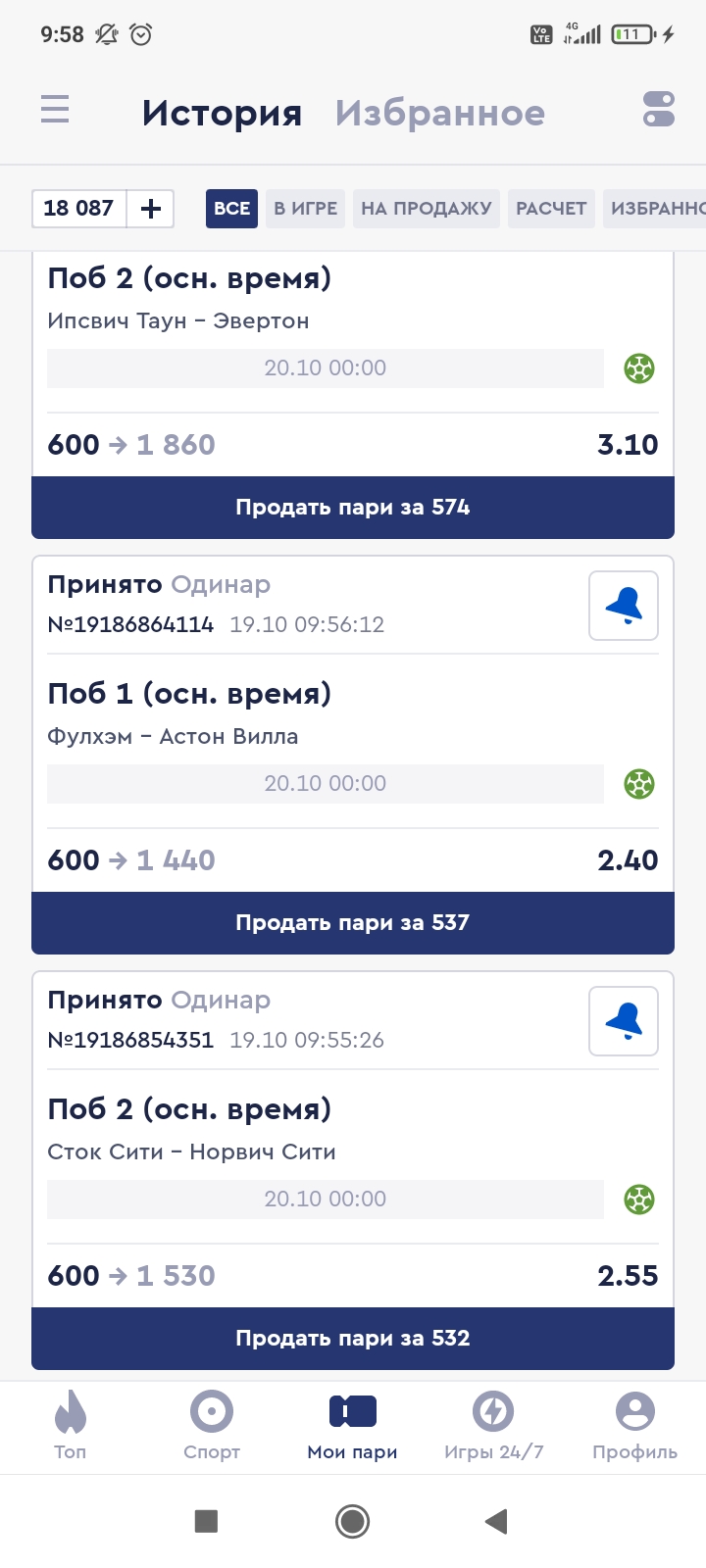Open the hamburger menu

pos(55,109)
